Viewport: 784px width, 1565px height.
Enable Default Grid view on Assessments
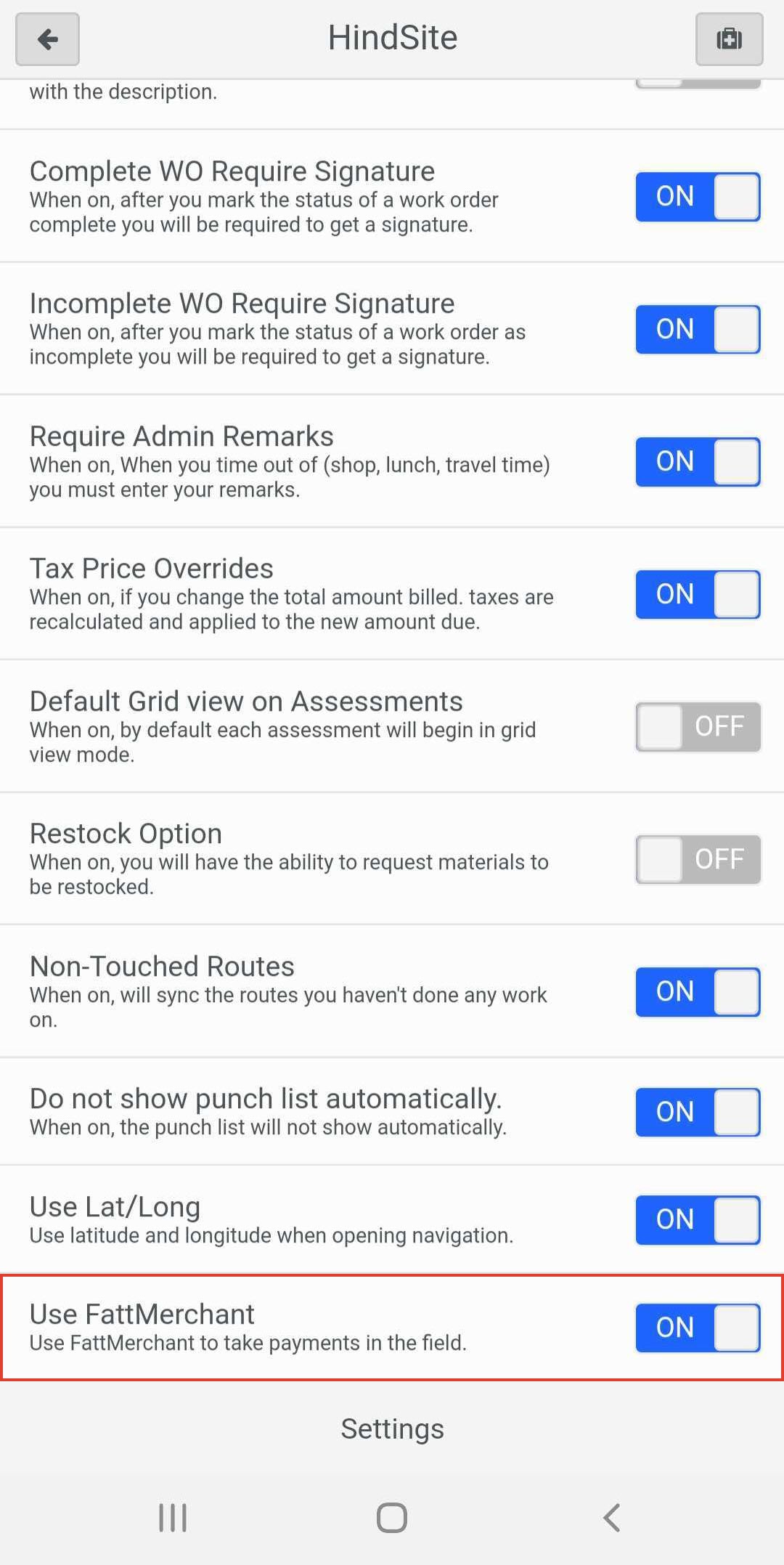pos(698,726)
